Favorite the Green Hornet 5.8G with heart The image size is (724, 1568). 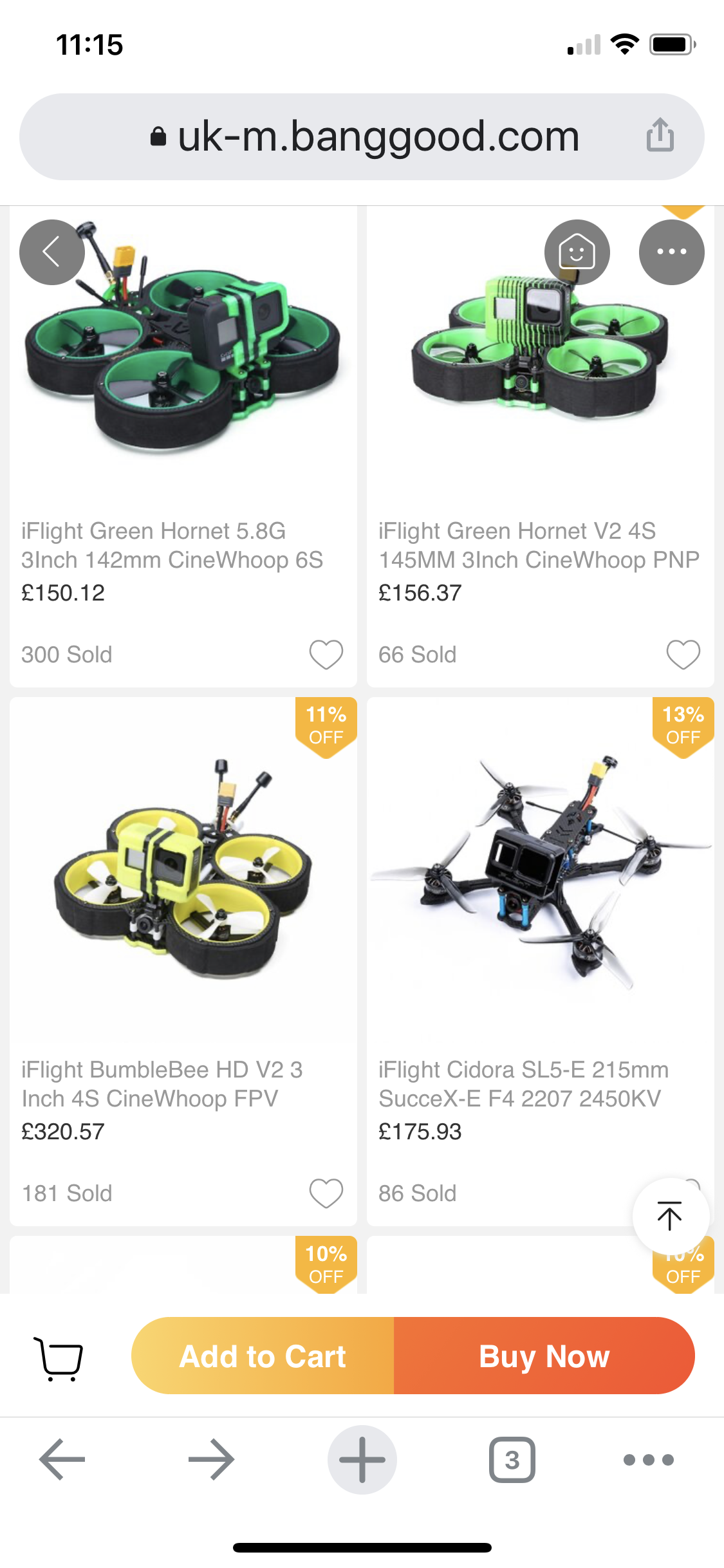tap(326, 655)
